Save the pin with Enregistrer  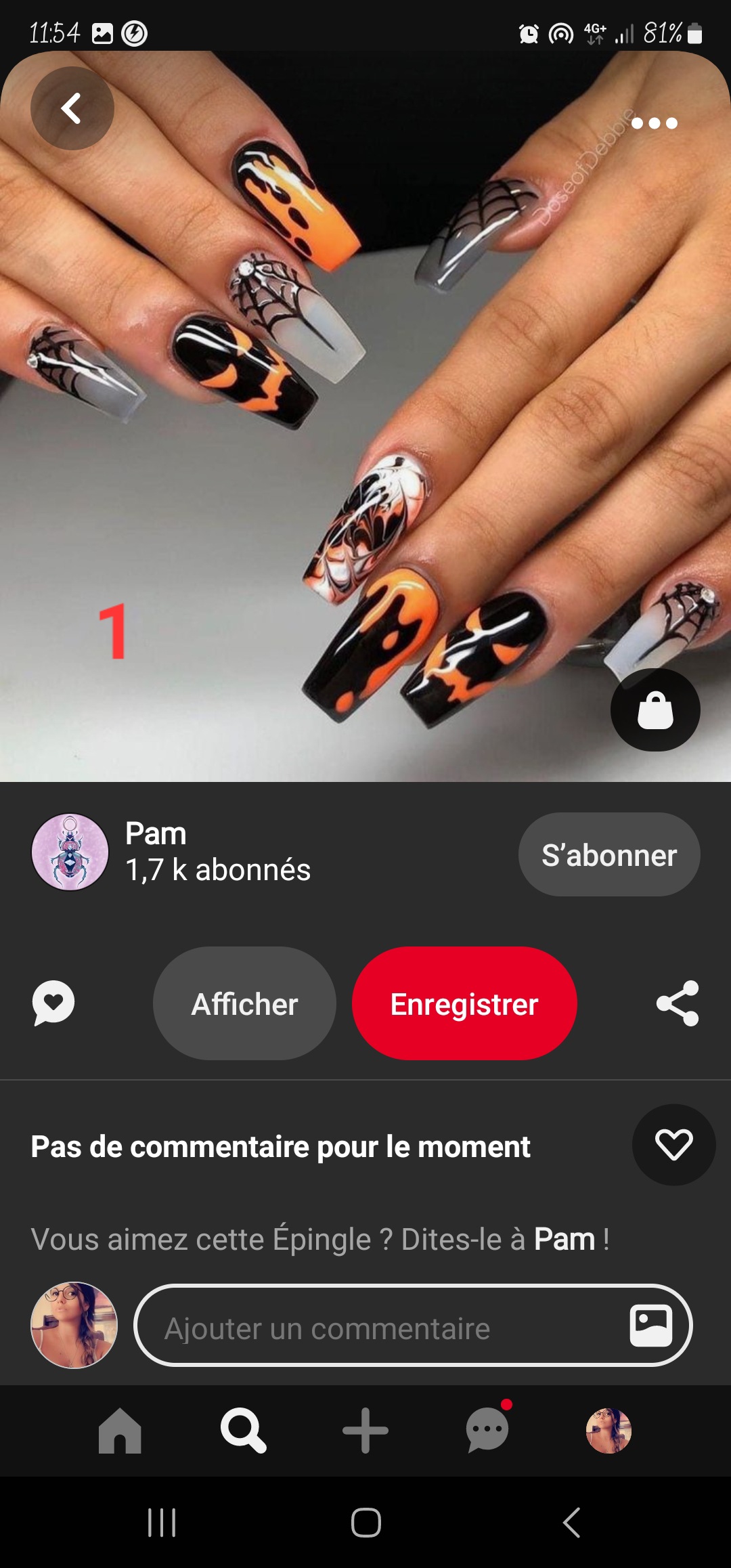[464, 1003]
